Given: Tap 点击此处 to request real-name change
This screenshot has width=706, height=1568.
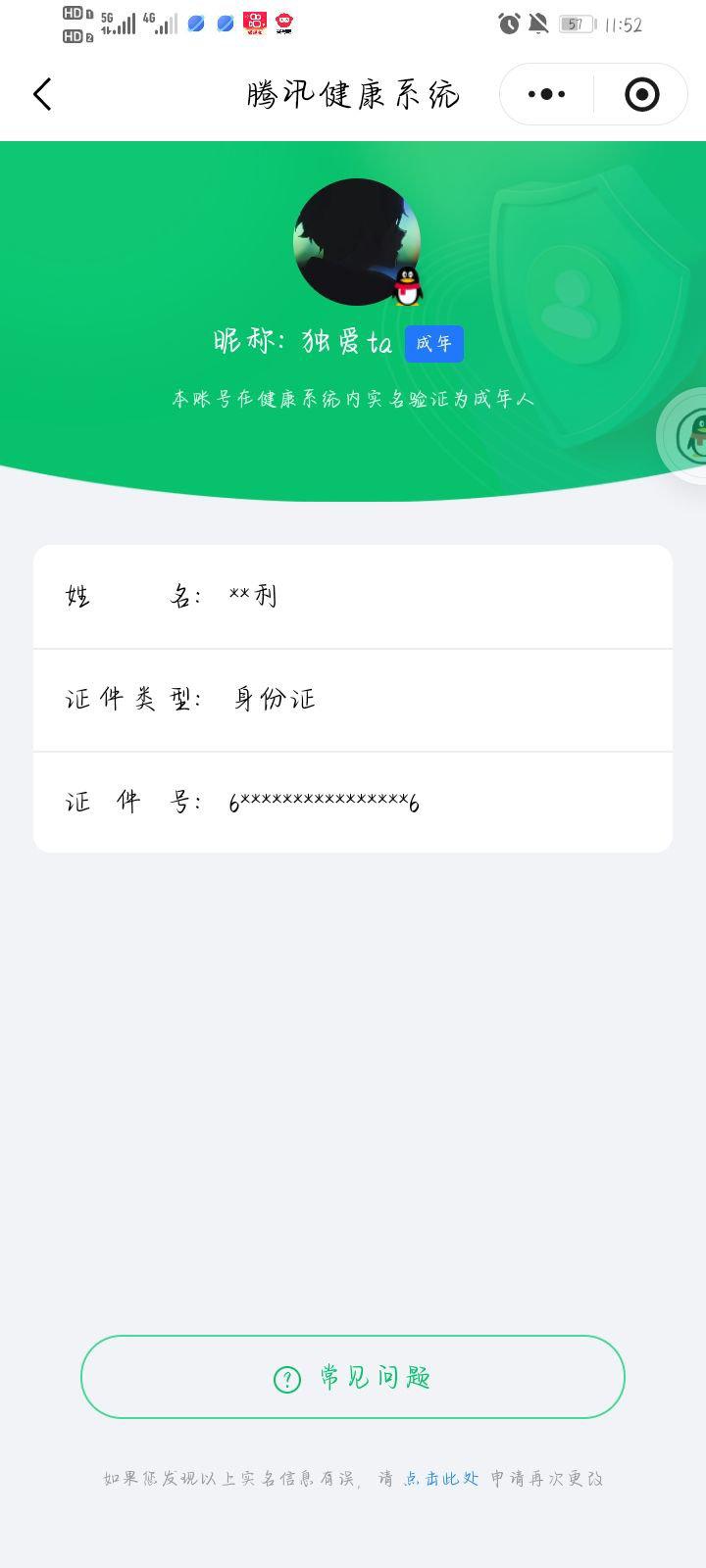Looking at the screenshot, I should (x=443, y=1478).
